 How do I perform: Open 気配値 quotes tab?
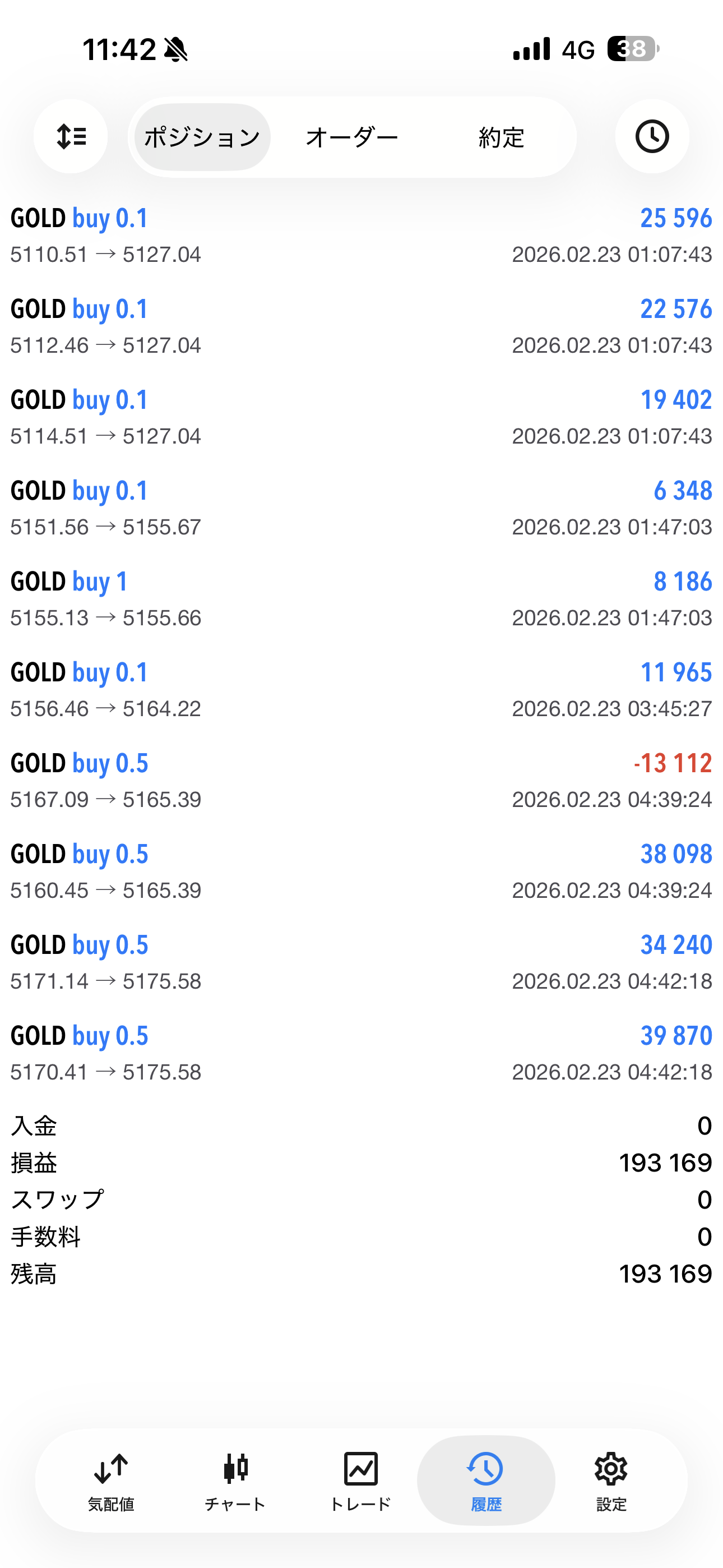tap(111, 1481)
